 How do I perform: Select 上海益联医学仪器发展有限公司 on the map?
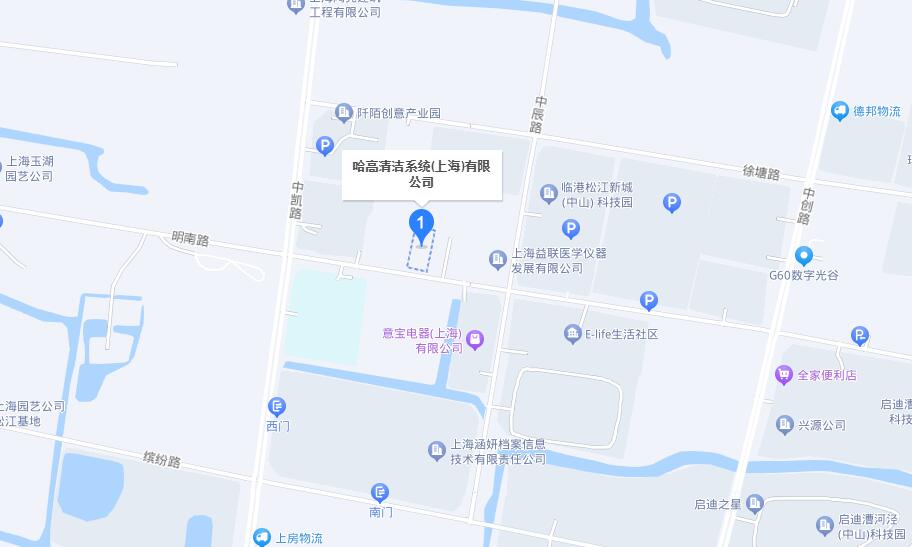[x=498, y=260]
